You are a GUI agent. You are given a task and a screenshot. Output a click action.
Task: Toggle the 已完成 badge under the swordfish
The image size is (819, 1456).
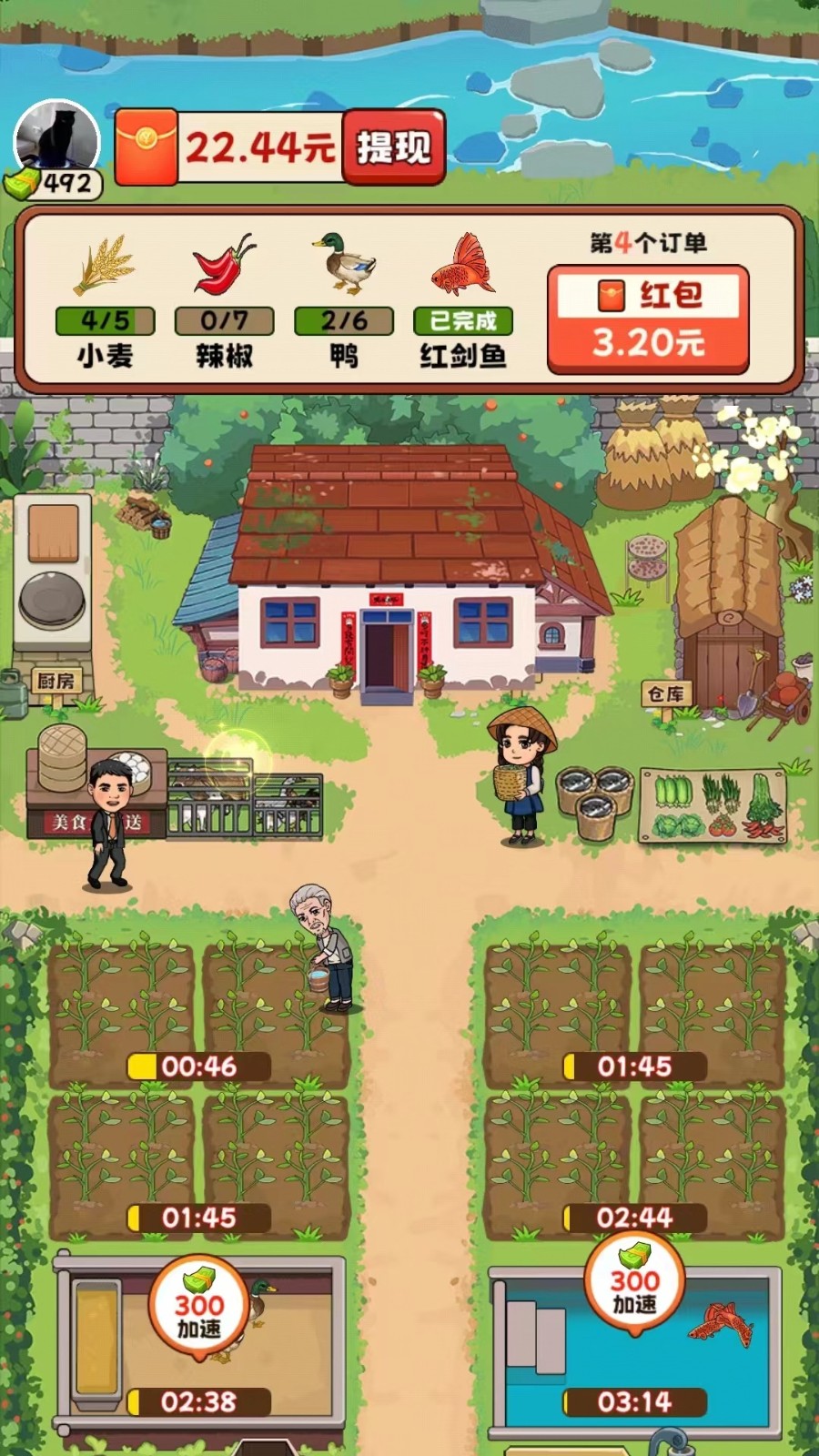click(x=464, y=321)
